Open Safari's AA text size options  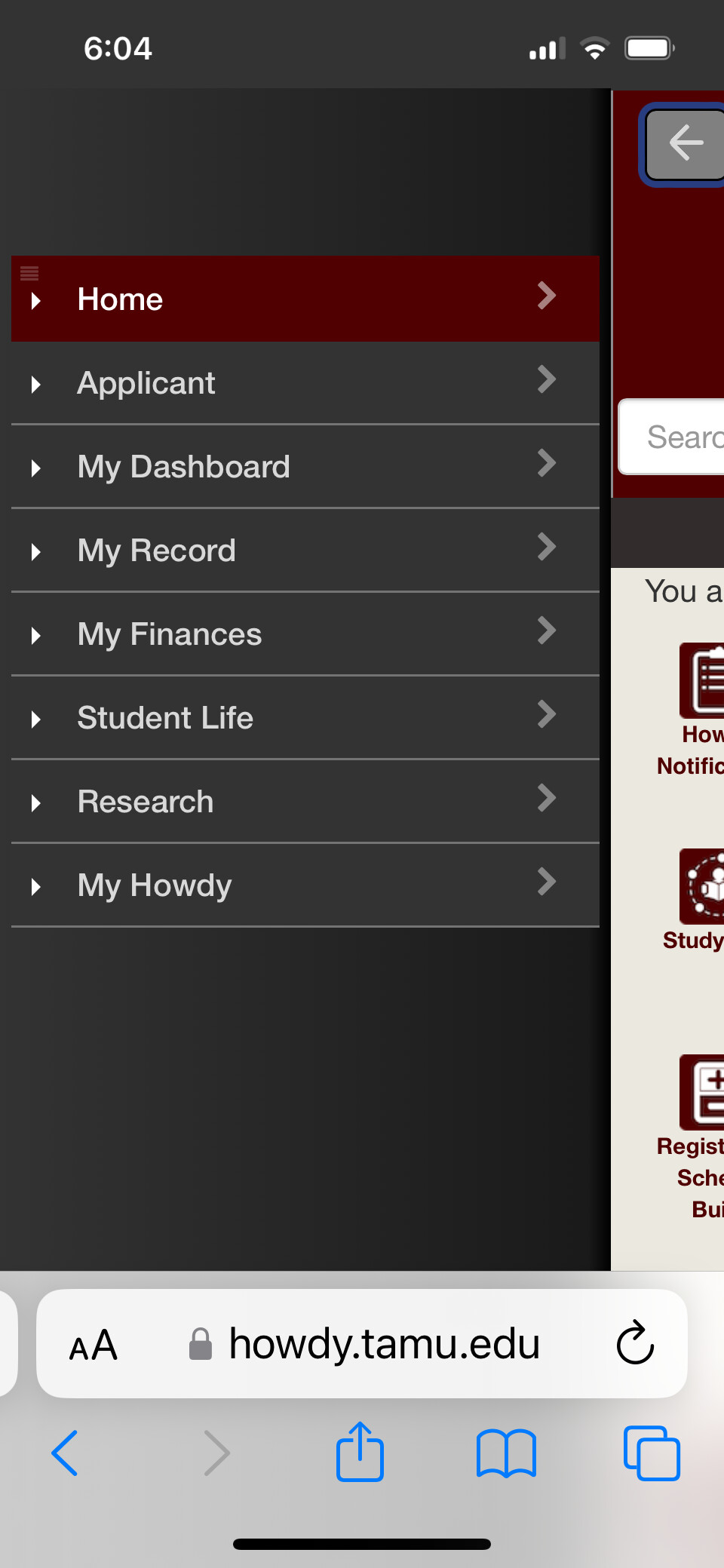[94, 1346]
